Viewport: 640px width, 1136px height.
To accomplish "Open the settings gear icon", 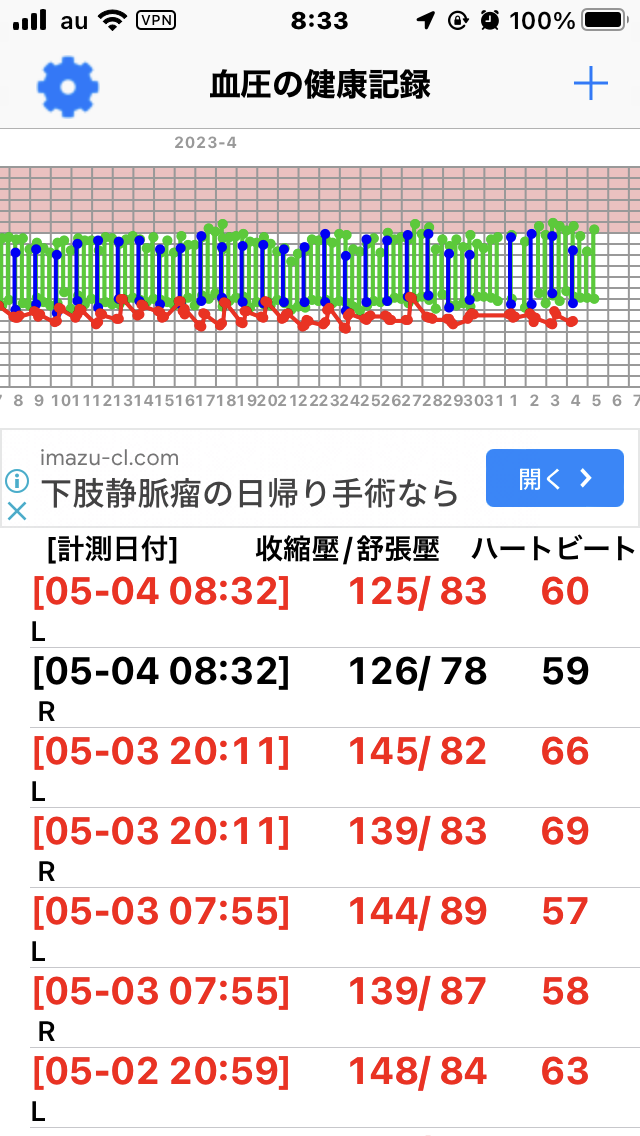I will (x=67, y=86).
